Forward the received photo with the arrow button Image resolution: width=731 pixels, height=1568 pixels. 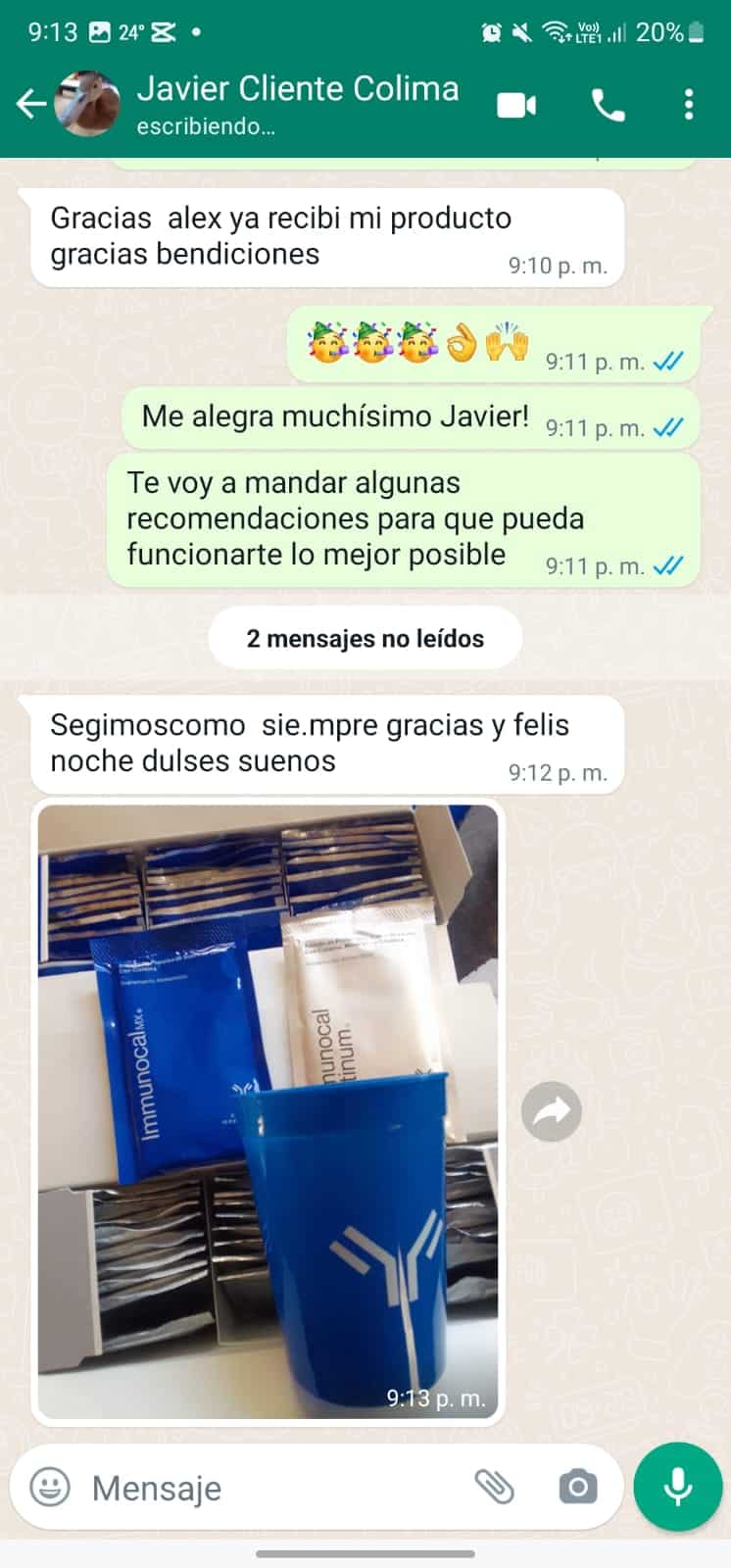pyautogui.click(x=552, y=1111)
